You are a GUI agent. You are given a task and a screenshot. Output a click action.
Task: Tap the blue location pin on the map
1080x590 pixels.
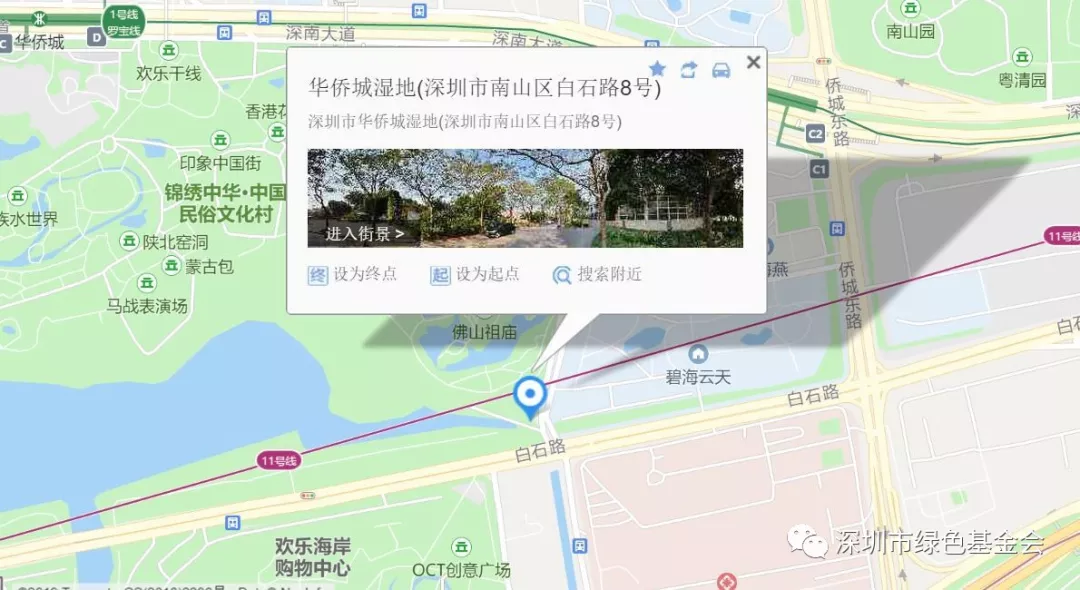[529, 396]
